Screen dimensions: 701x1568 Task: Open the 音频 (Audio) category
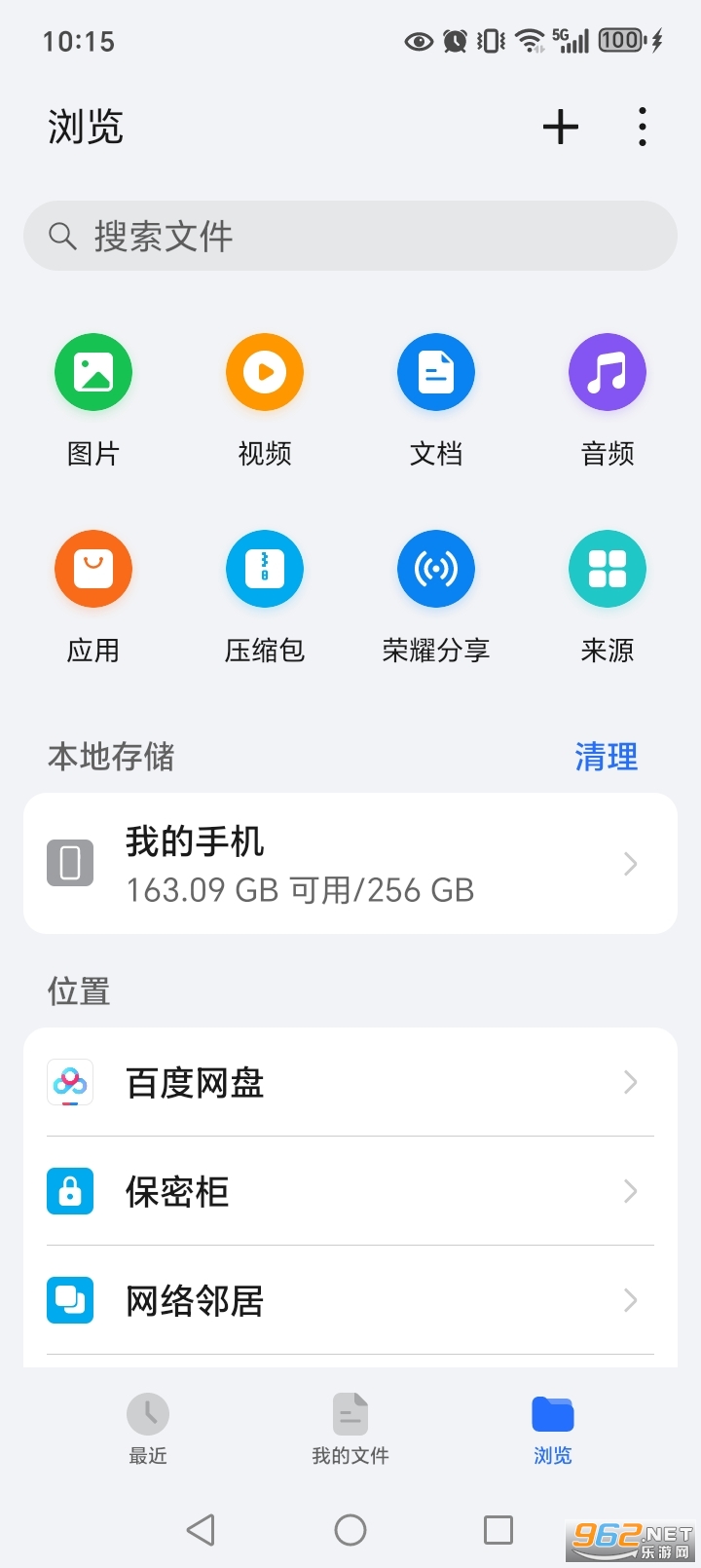[607, 396]
